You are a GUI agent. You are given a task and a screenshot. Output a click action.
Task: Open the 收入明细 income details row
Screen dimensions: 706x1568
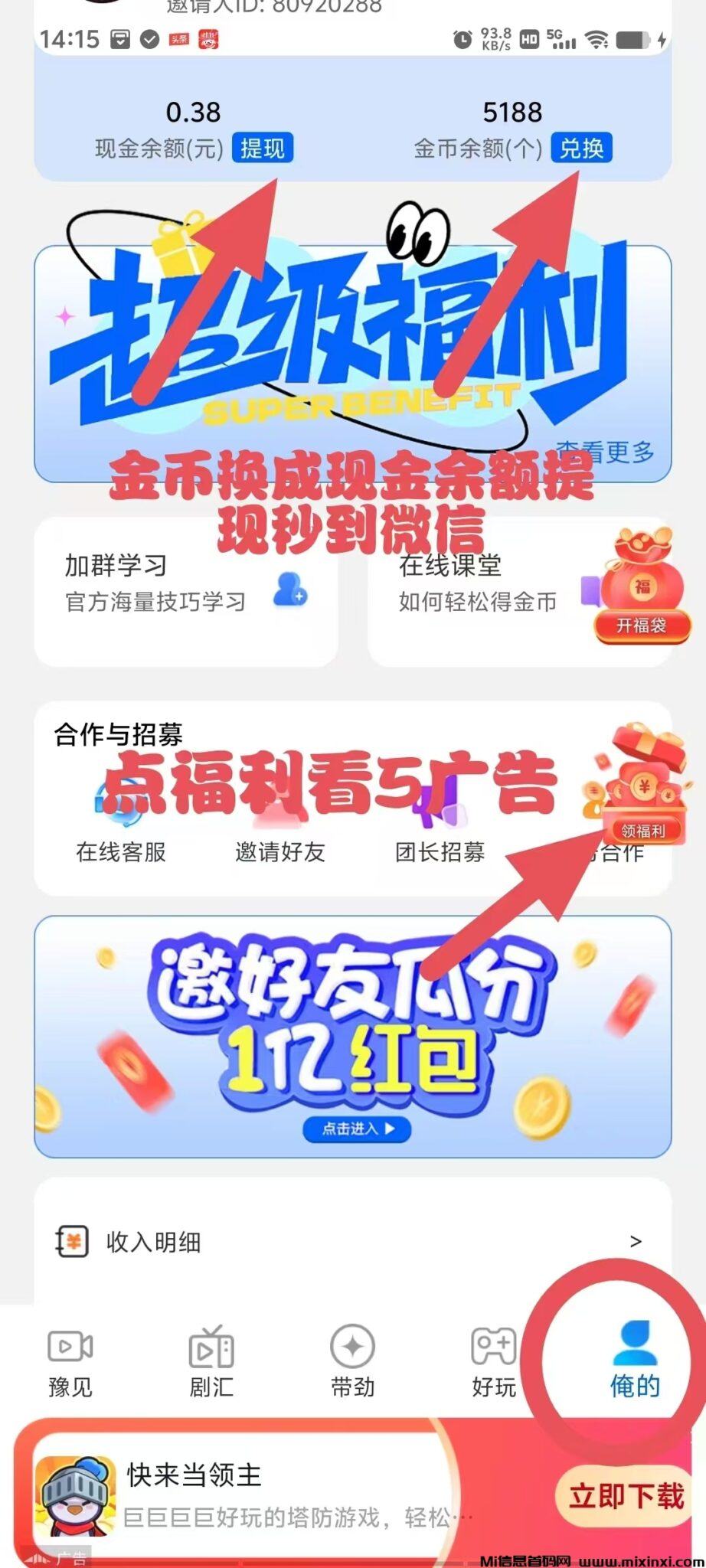pos(352,1241)
